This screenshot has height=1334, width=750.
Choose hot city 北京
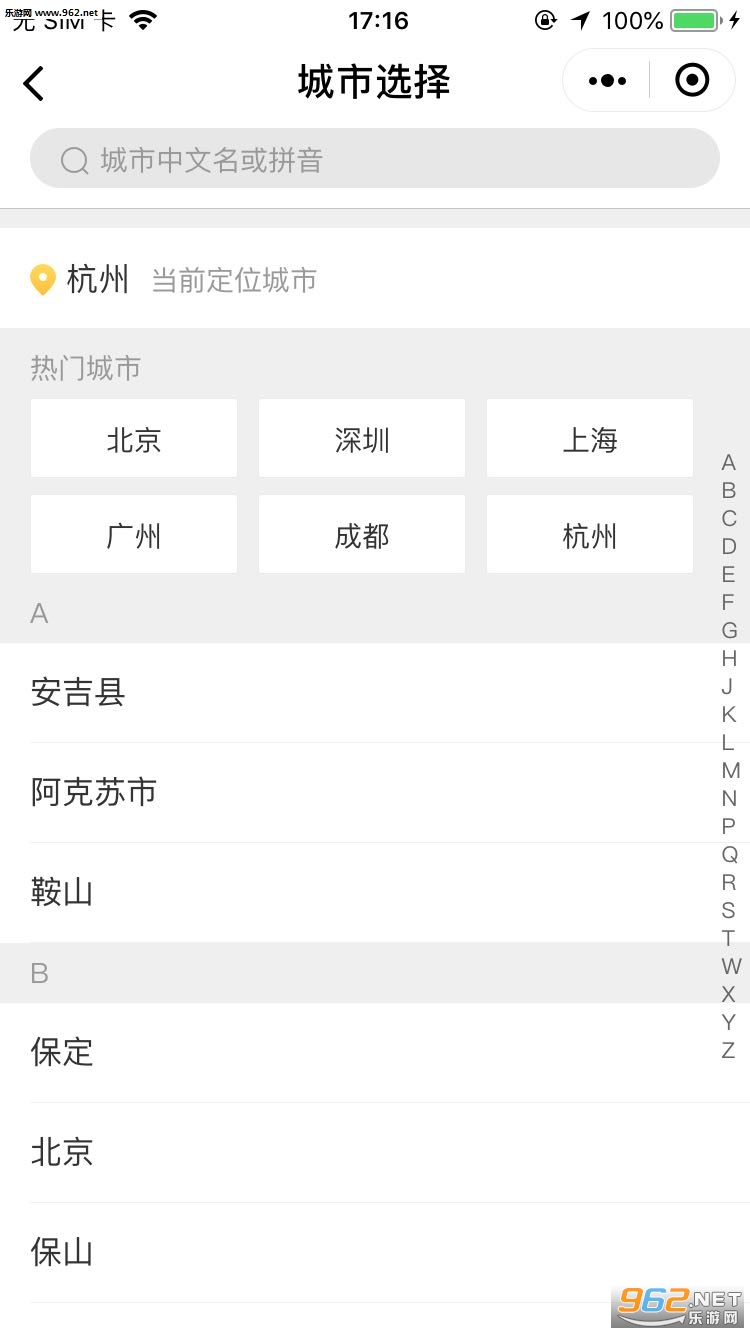click(x=134, y=439)
